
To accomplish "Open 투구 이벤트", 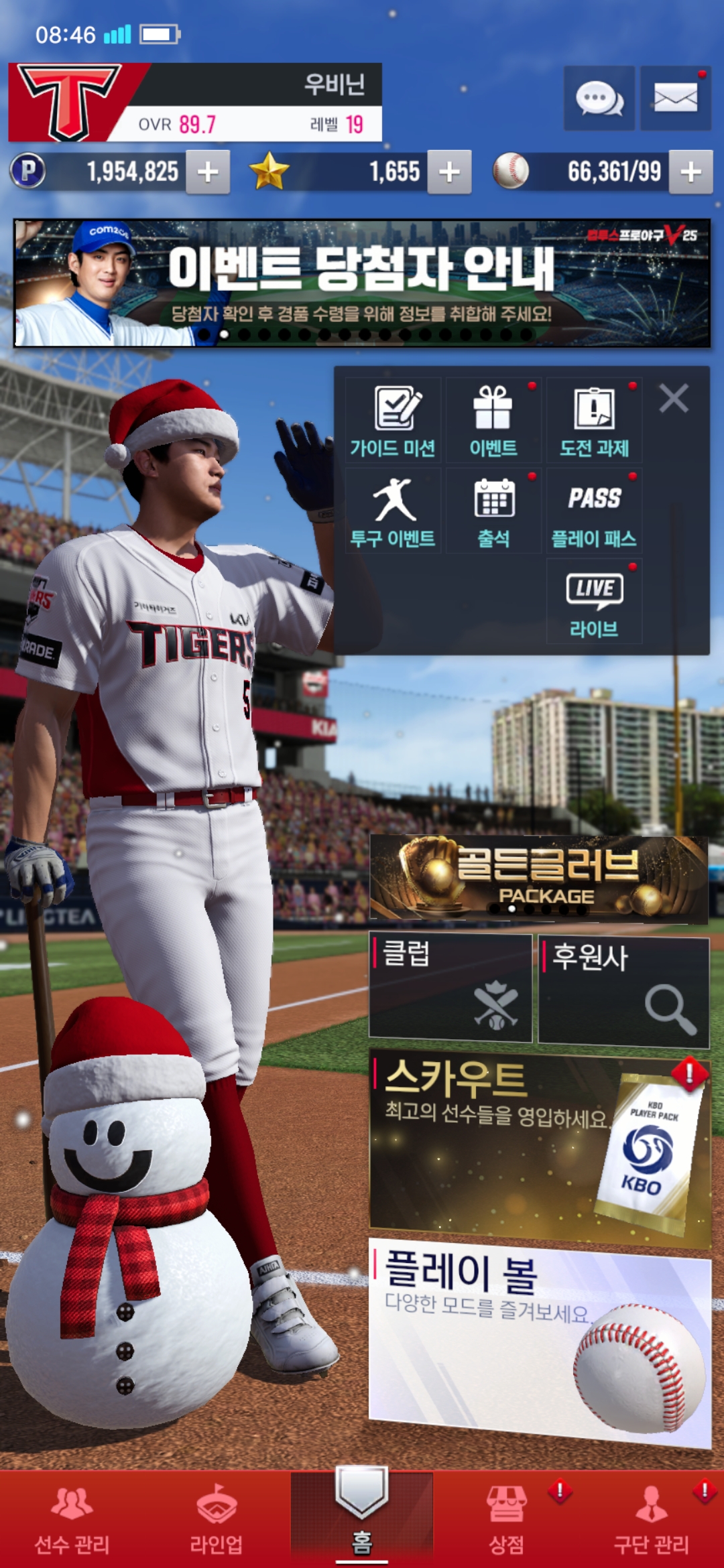I will 394,511.
